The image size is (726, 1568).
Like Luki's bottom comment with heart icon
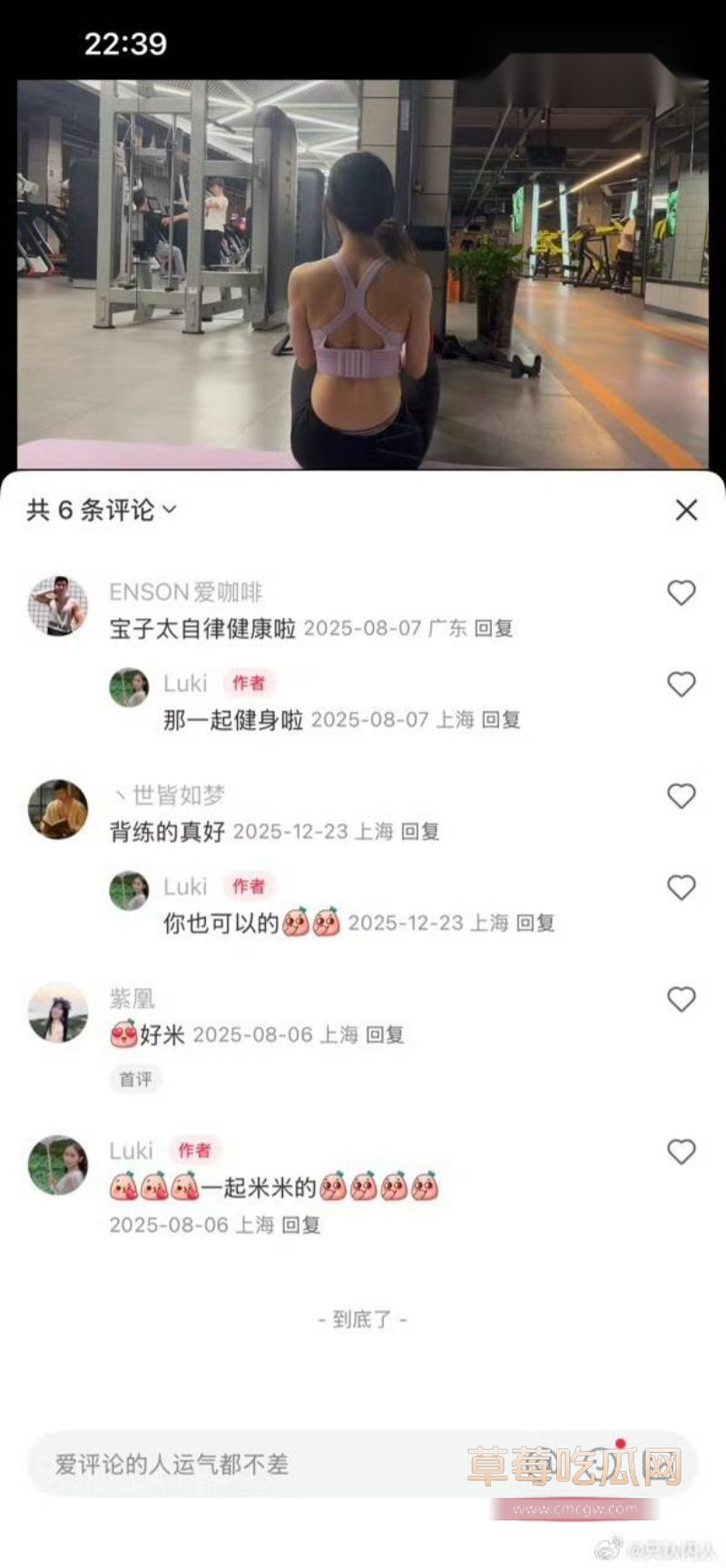(x=682, y=1152)
